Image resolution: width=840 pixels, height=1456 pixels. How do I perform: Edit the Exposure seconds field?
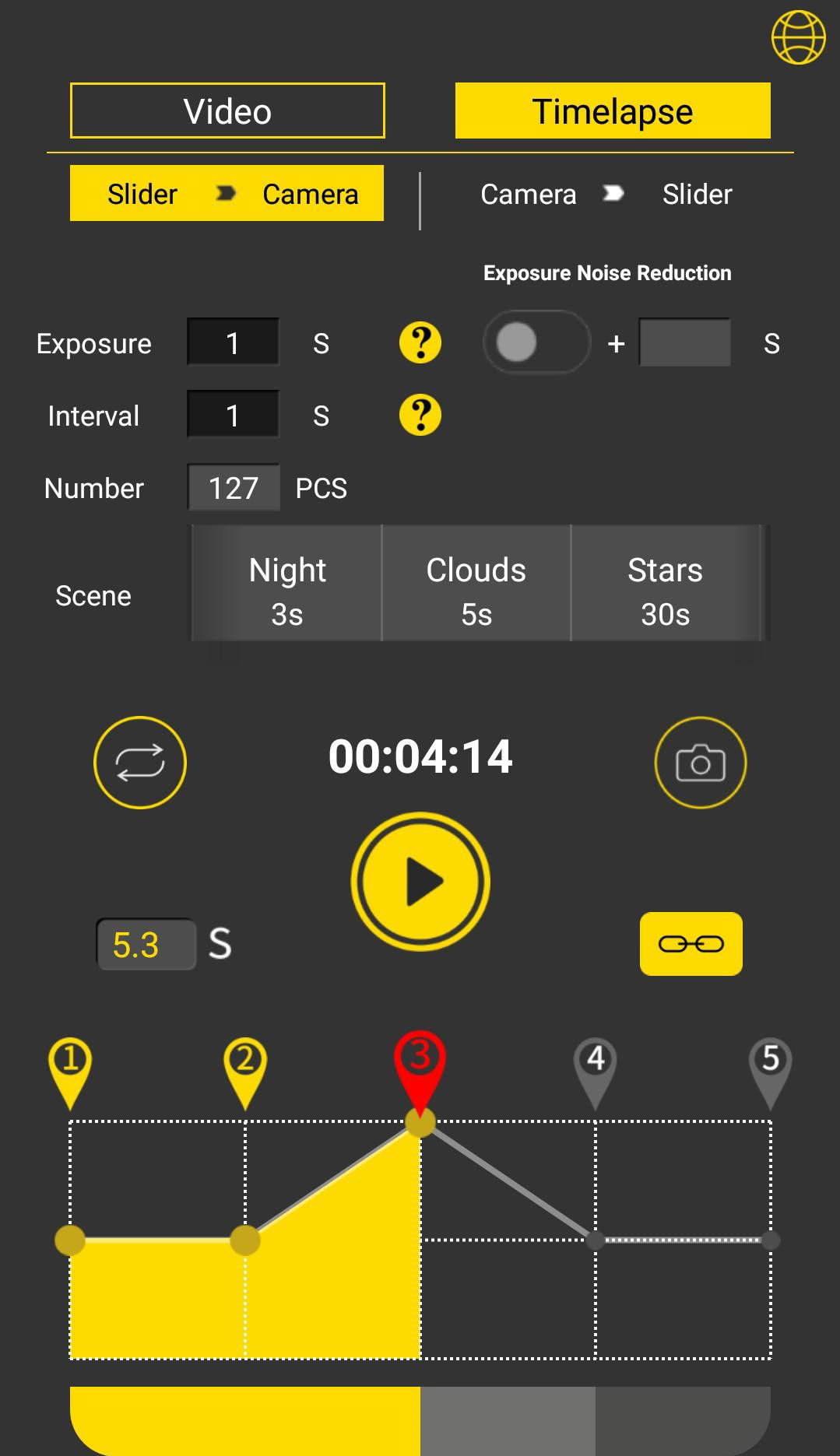233,342
